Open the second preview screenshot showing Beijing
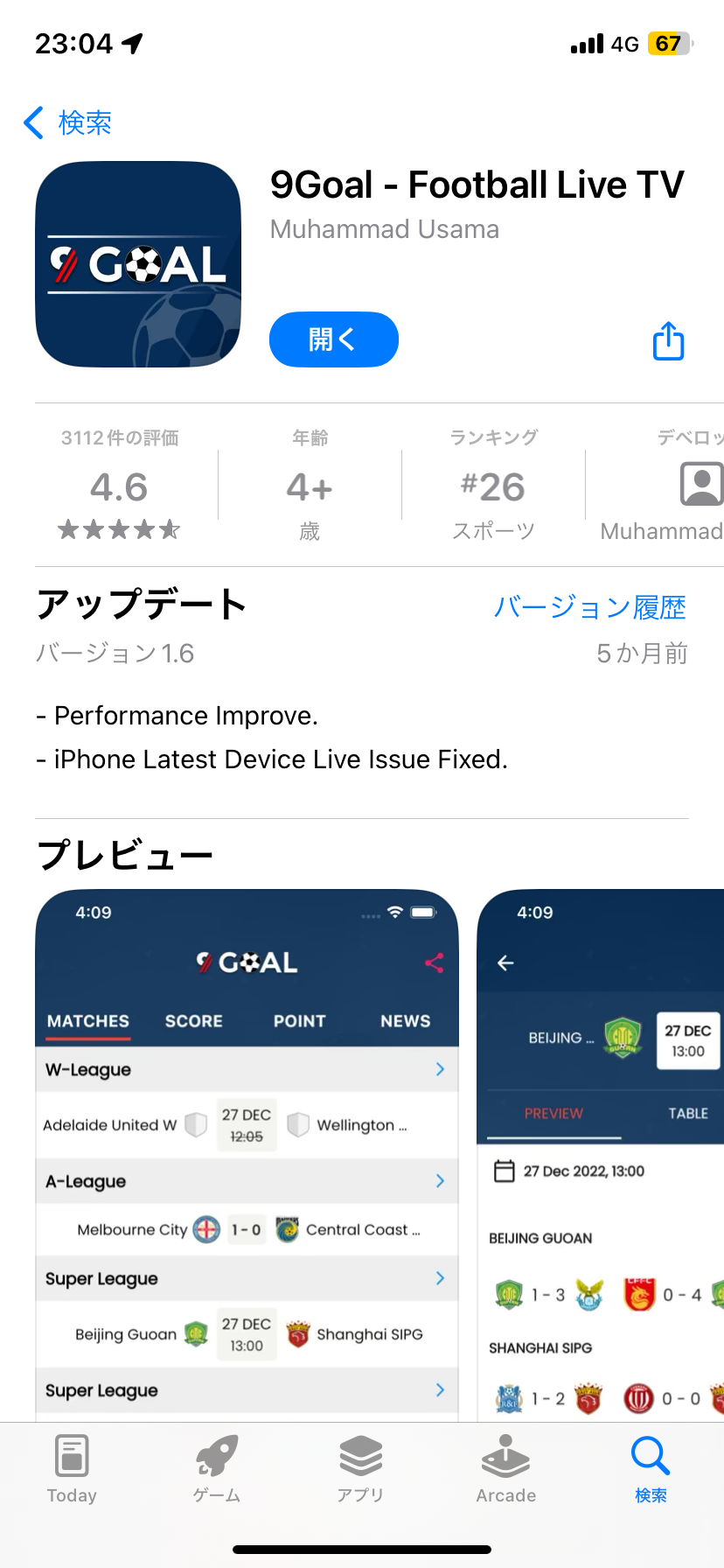The image size is (724, 1568). point(601,1155)
